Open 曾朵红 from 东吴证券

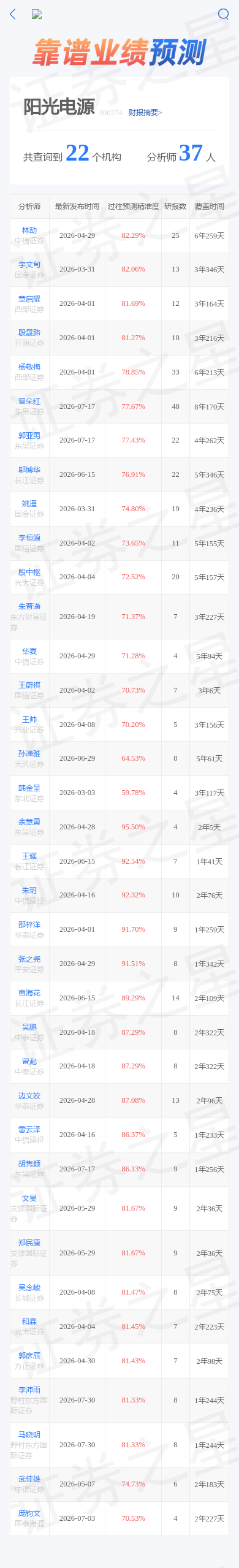click(29, 402)
